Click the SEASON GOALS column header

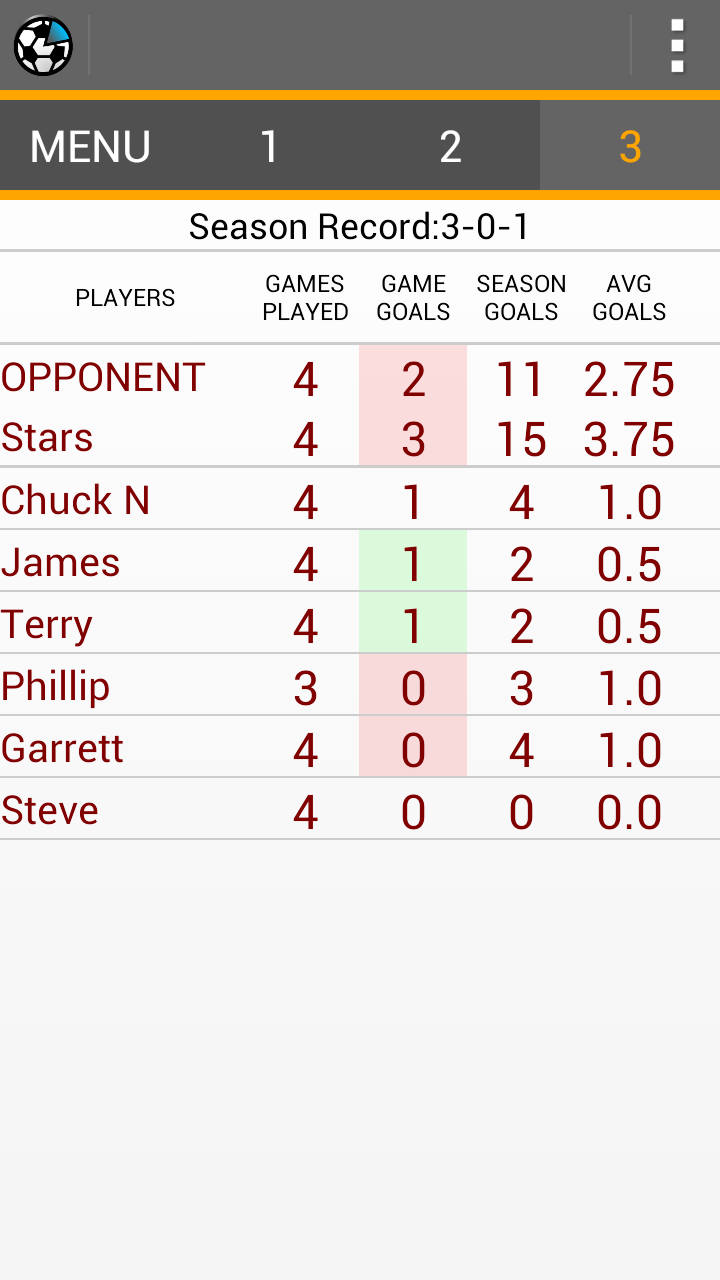(x=521, y=297)
